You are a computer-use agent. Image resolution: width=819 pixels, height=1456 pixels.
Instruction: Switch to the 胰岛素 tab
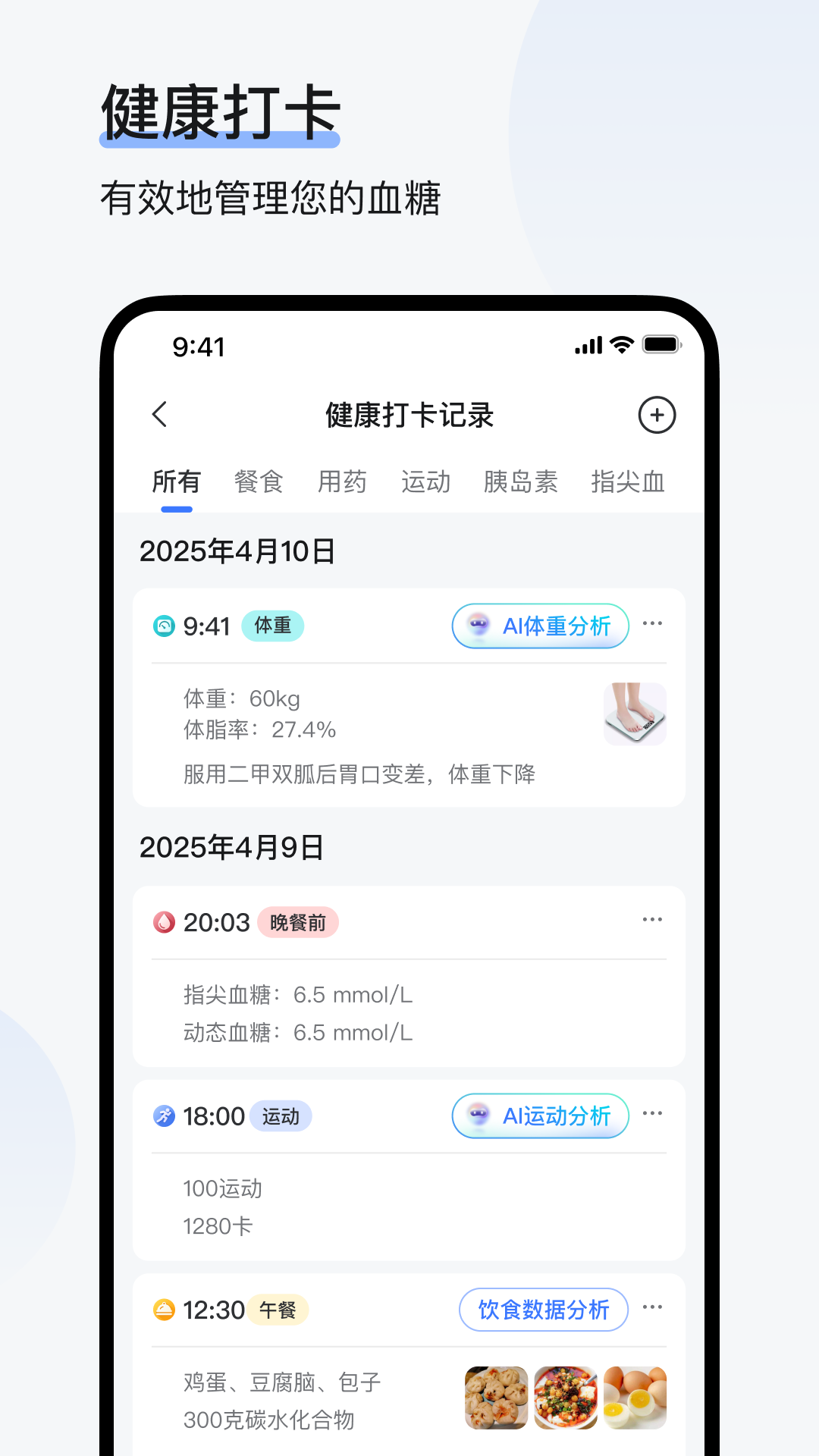point(522,482)
